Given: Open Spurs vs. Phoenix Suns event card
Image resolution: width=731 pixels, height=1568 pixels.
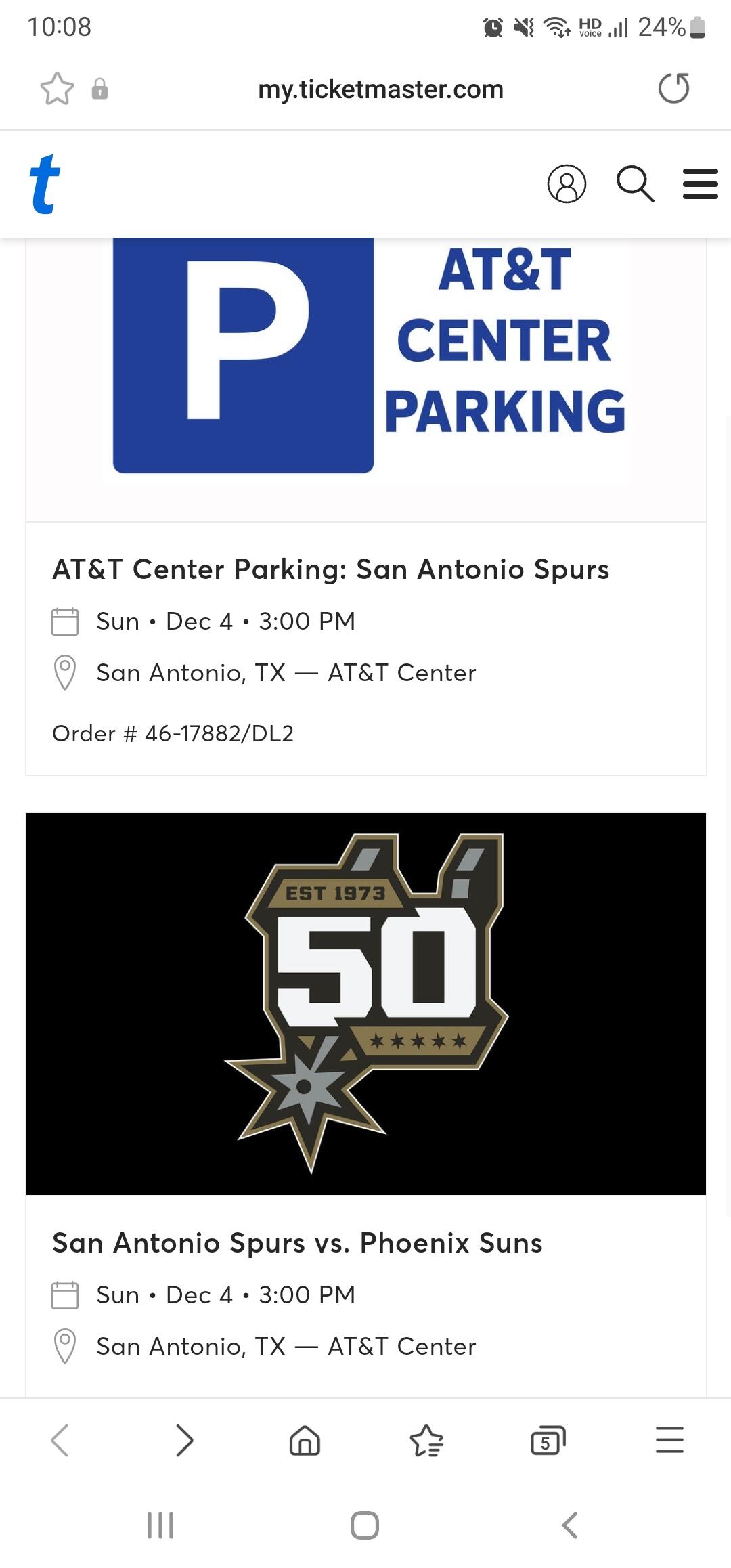Looking at the screenshot, I should pyautogui.click(x=298, y=1243).
